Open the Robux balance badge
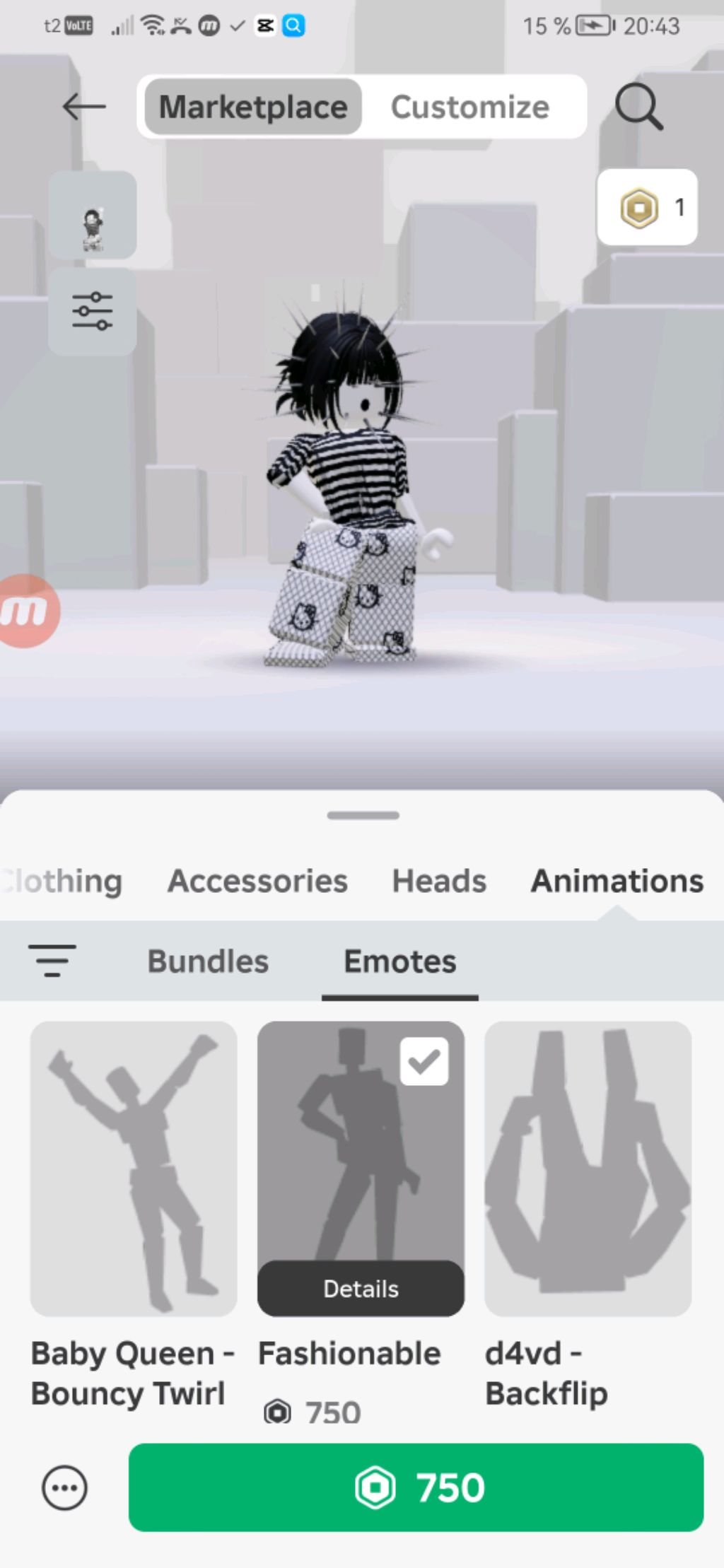The height and width of the screenshot is (1568, 724). coord(647,208)
